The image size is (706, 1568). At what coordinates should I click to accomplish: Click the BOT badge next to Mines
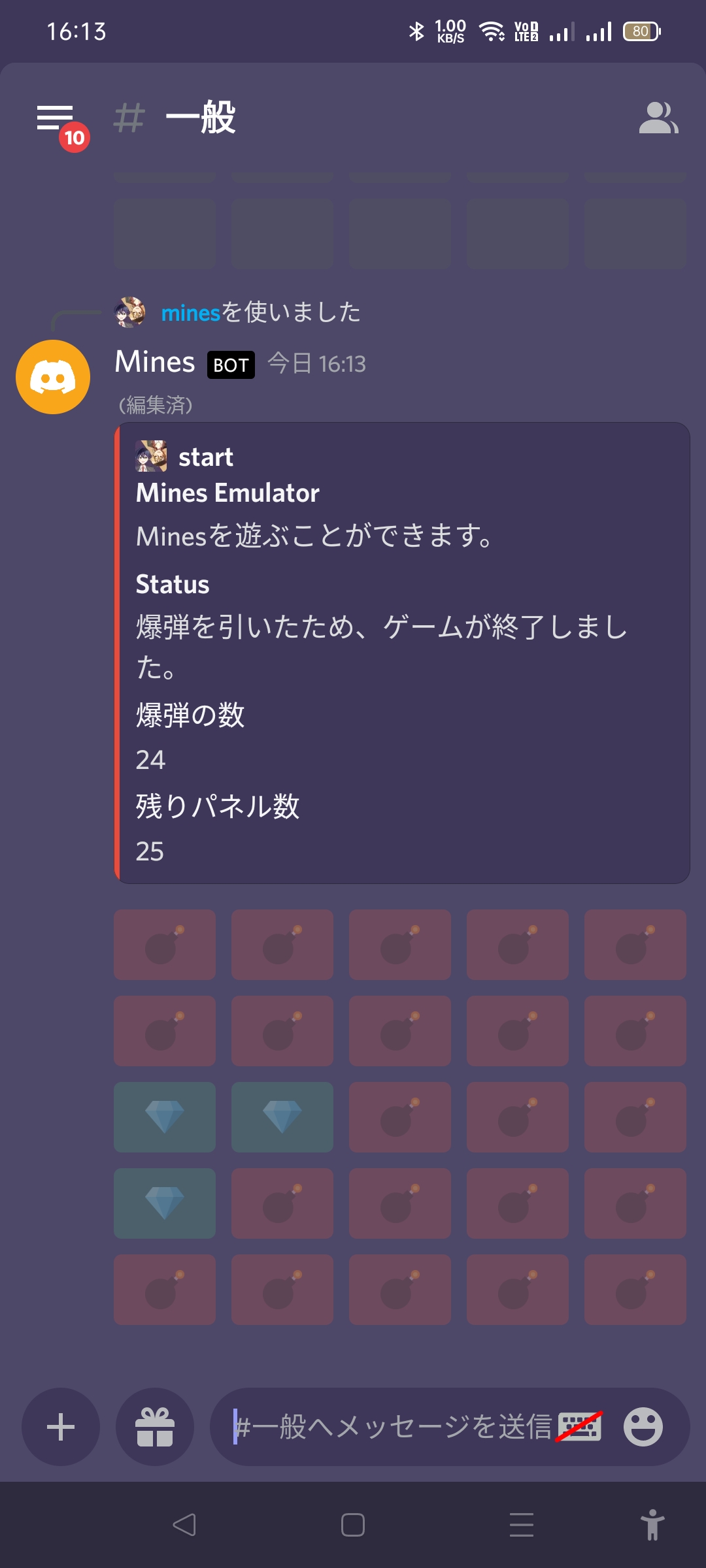pos(230,365)
